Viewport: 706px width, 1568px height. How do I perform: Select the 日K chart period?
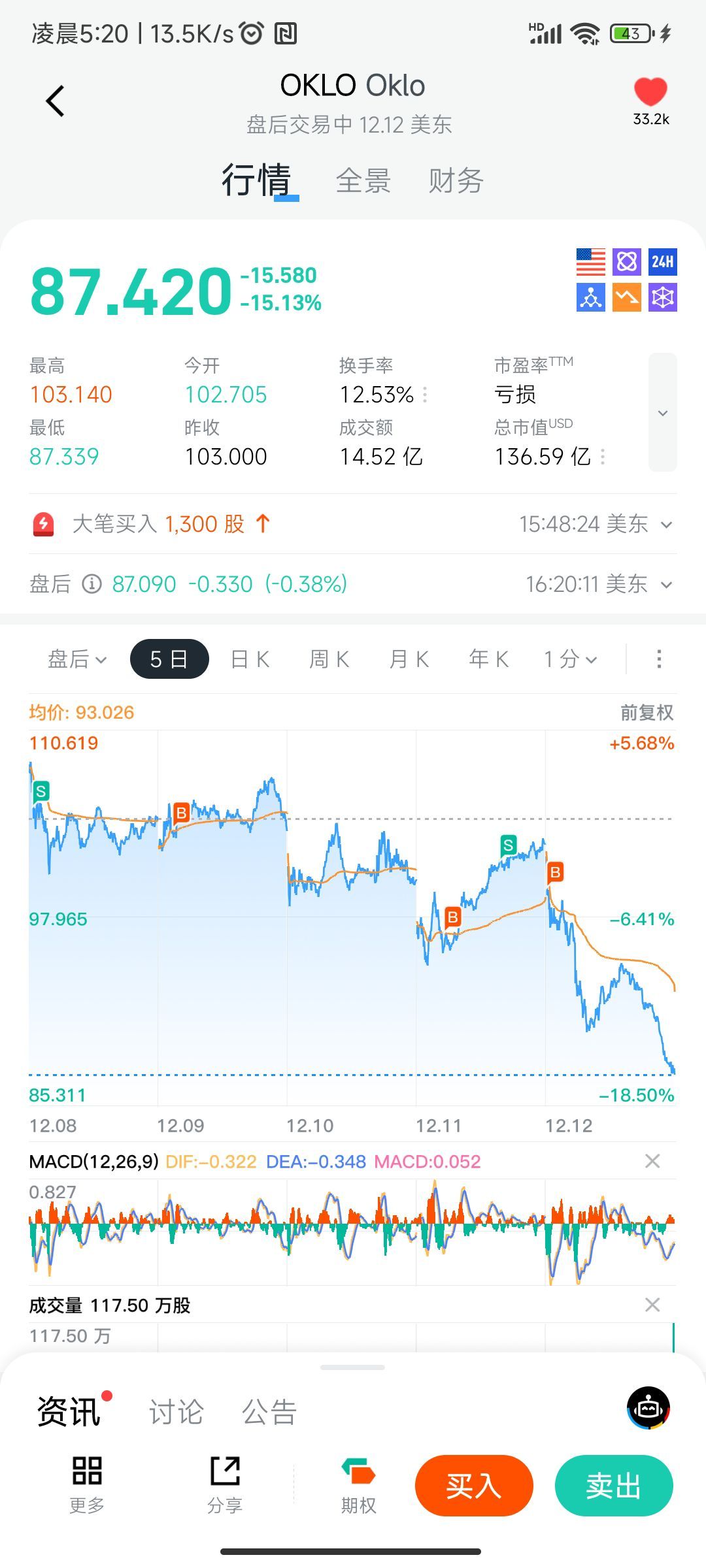point(250,659)
